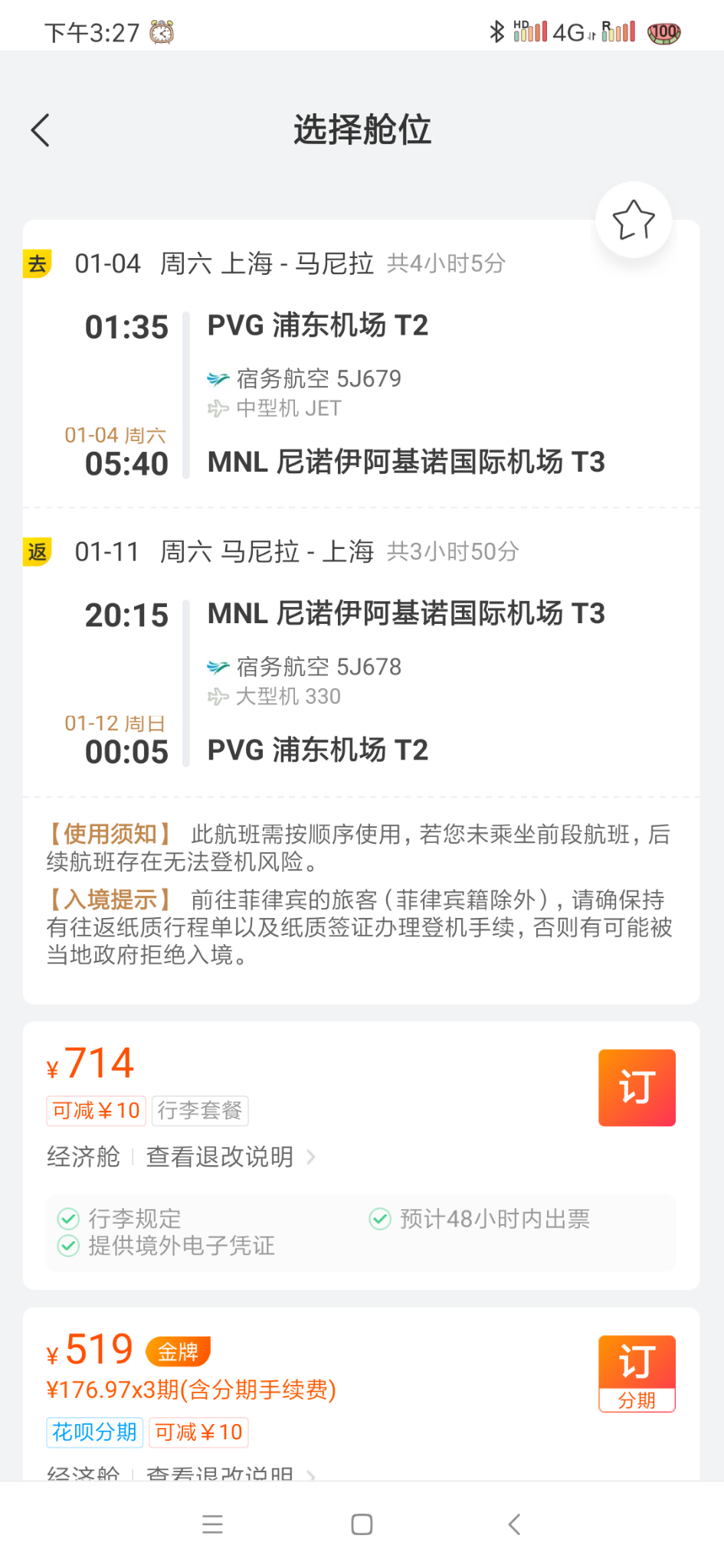Viewport: 724px width, 1568px height.
Task: Tap the 花呗分期 tag
Action: click(x=94, y=1432)
